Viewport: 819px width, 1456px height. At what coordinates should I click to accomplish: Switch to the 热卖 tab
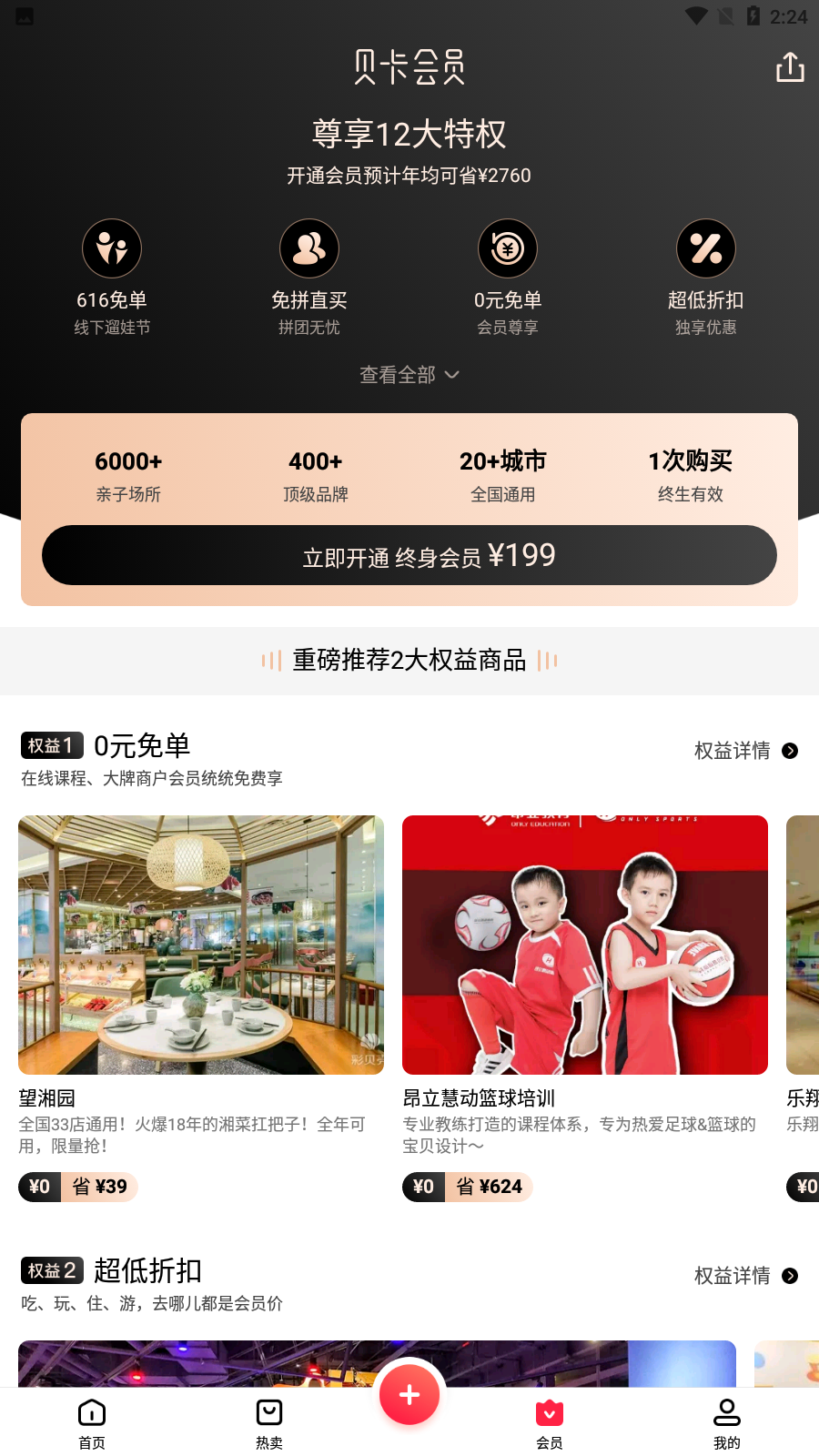tap(269, 1422)
